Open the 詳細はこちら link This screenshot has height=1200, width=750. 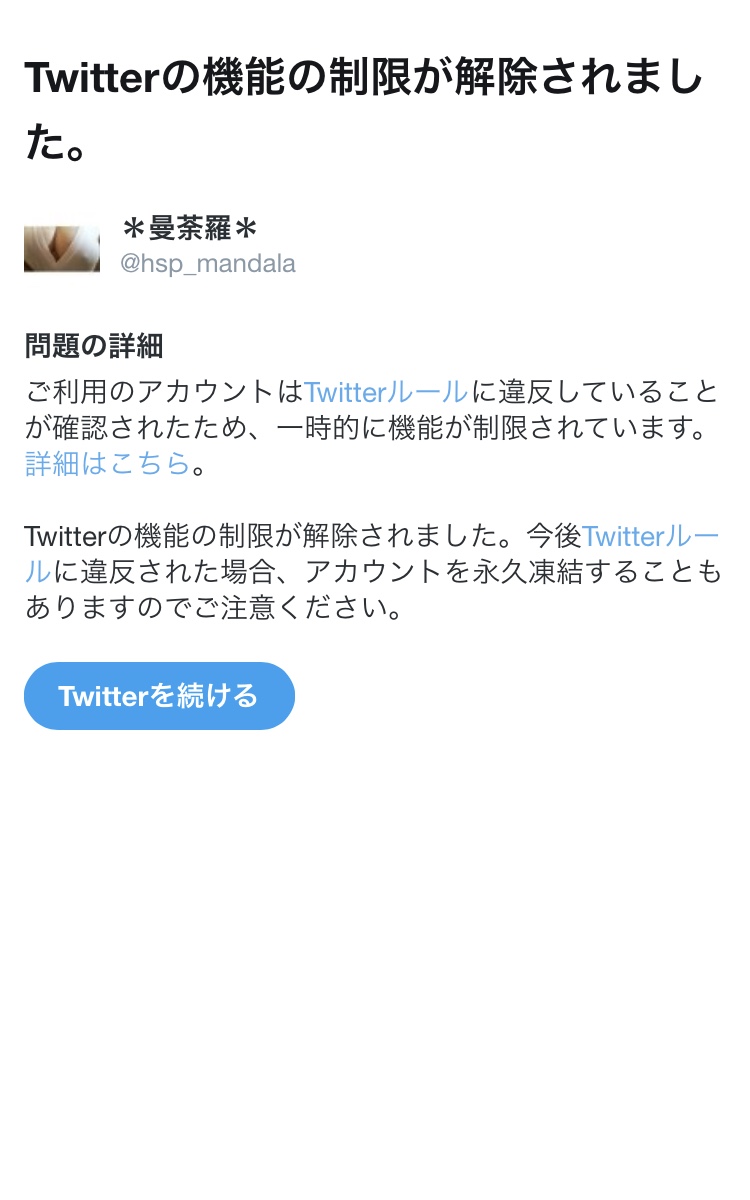coord(107,464)
